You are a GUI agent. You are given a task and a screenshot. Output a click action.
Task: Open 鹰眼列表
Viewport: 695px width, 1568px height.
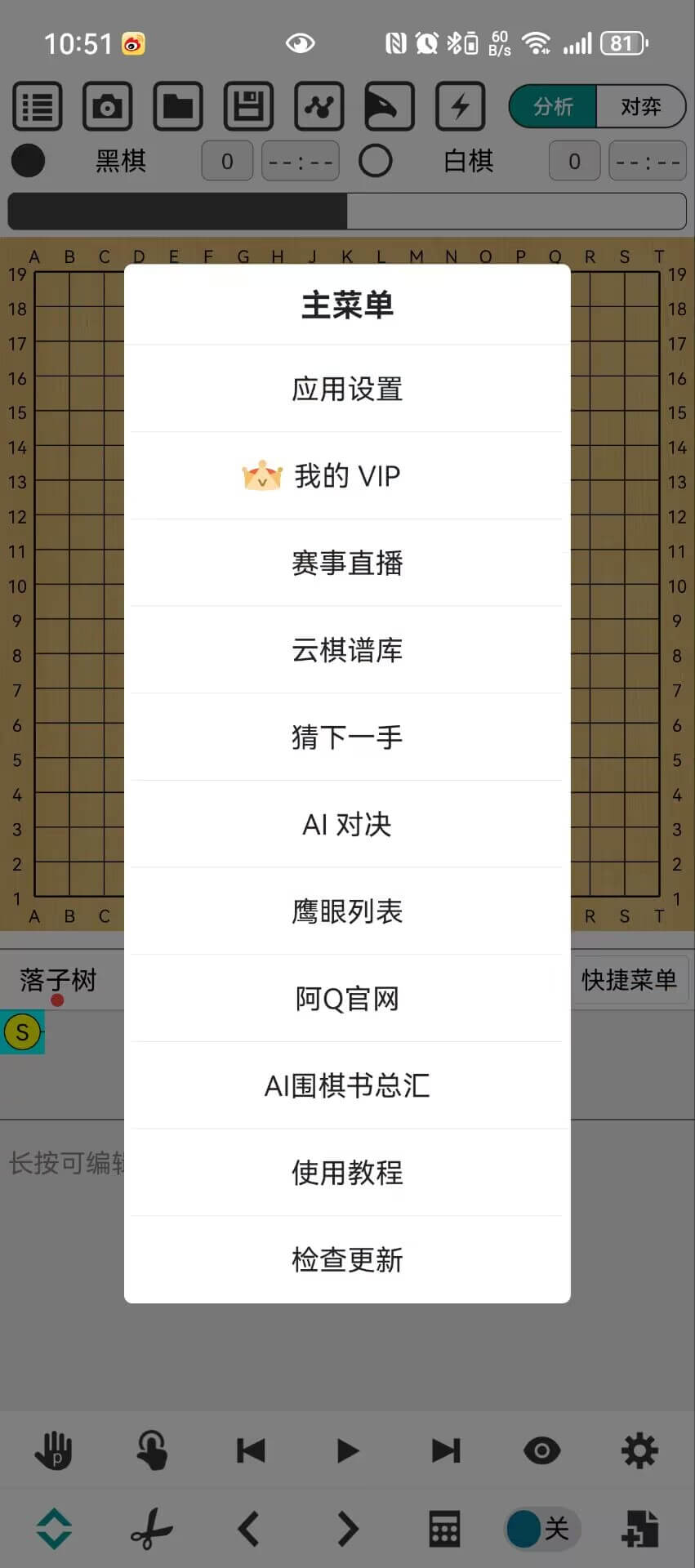point(347,911)
